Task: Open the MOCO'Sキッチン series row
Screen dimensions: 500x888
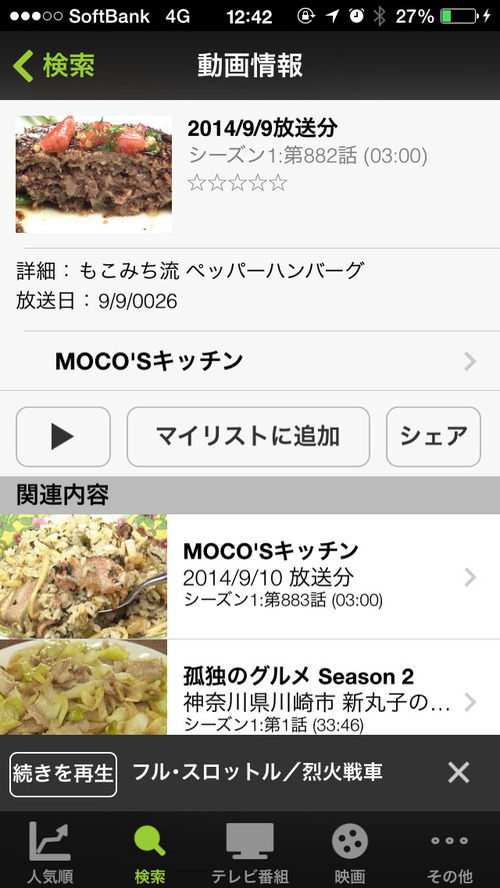Action: pyautogui.click(x=250, y=361)
